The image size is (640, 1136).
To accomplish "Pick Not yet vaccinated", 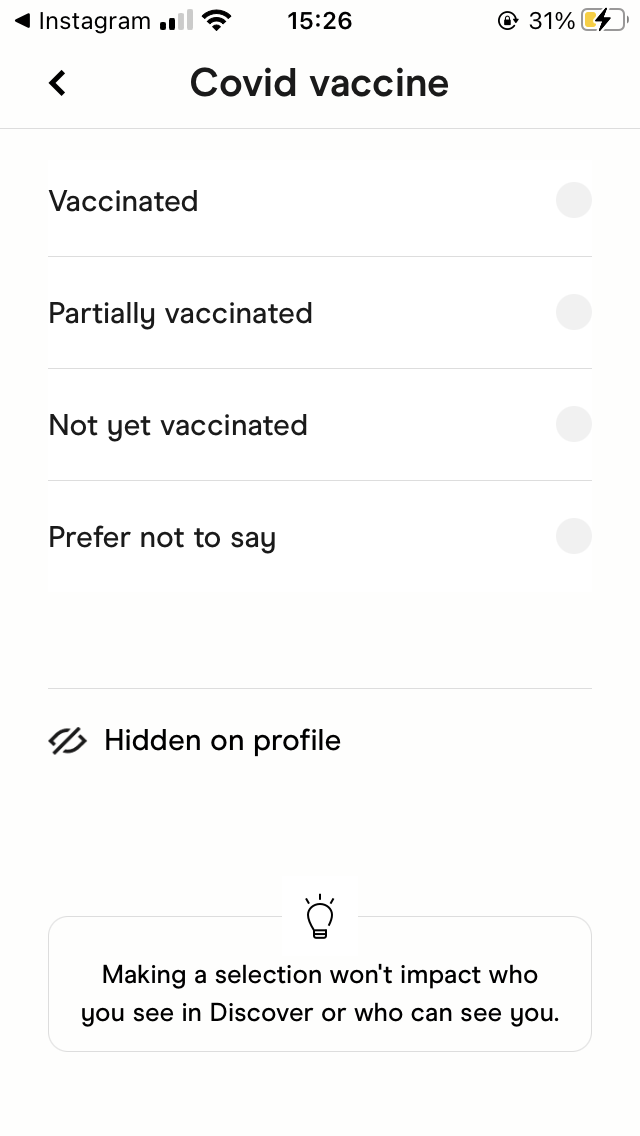I will pyautogui.click(x=573, y=424).
